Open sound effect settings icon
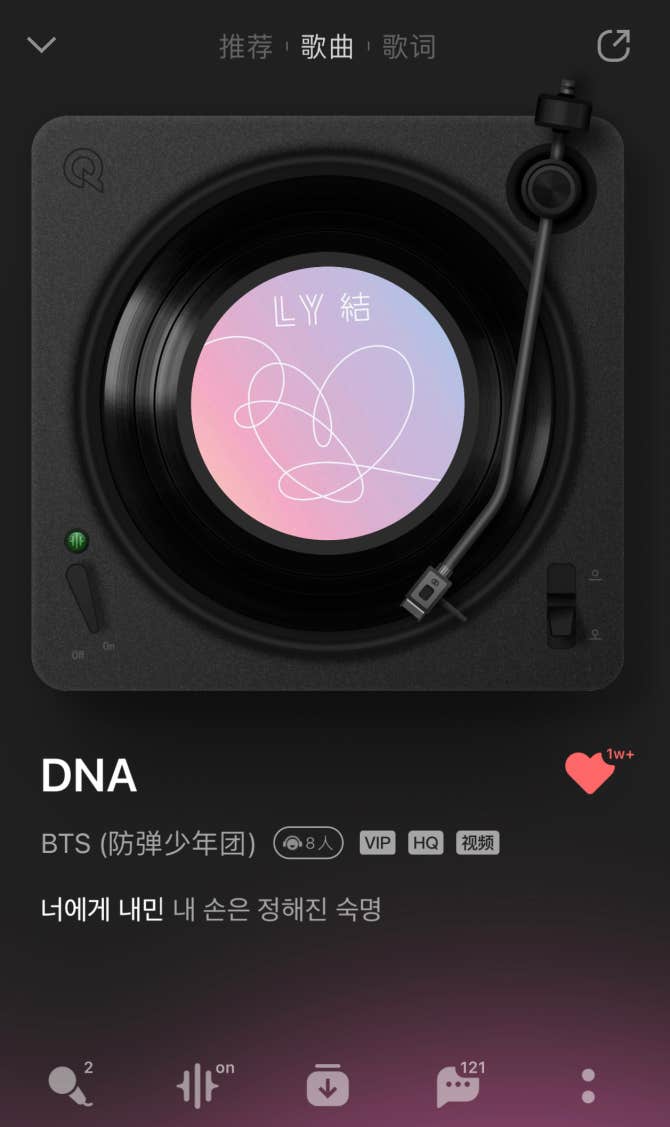The image size is (670, 1127). point(199,1085)
